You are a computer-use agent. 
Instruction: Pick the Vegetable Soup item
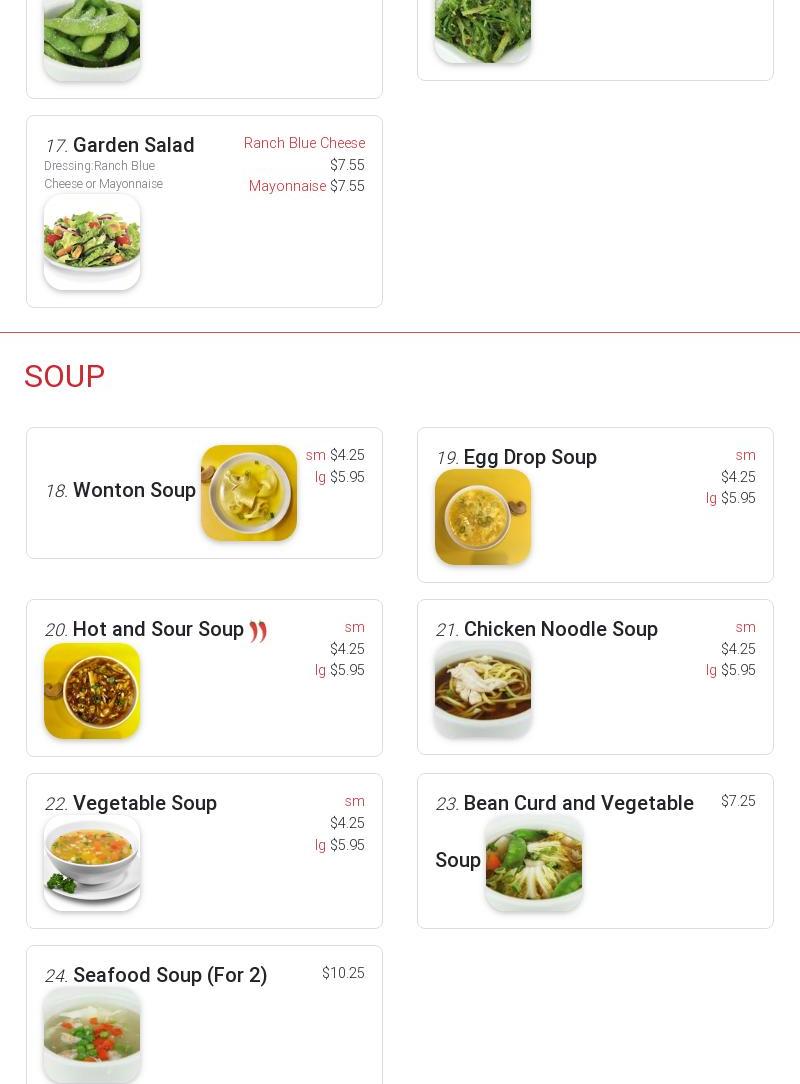tap(144, 804)
